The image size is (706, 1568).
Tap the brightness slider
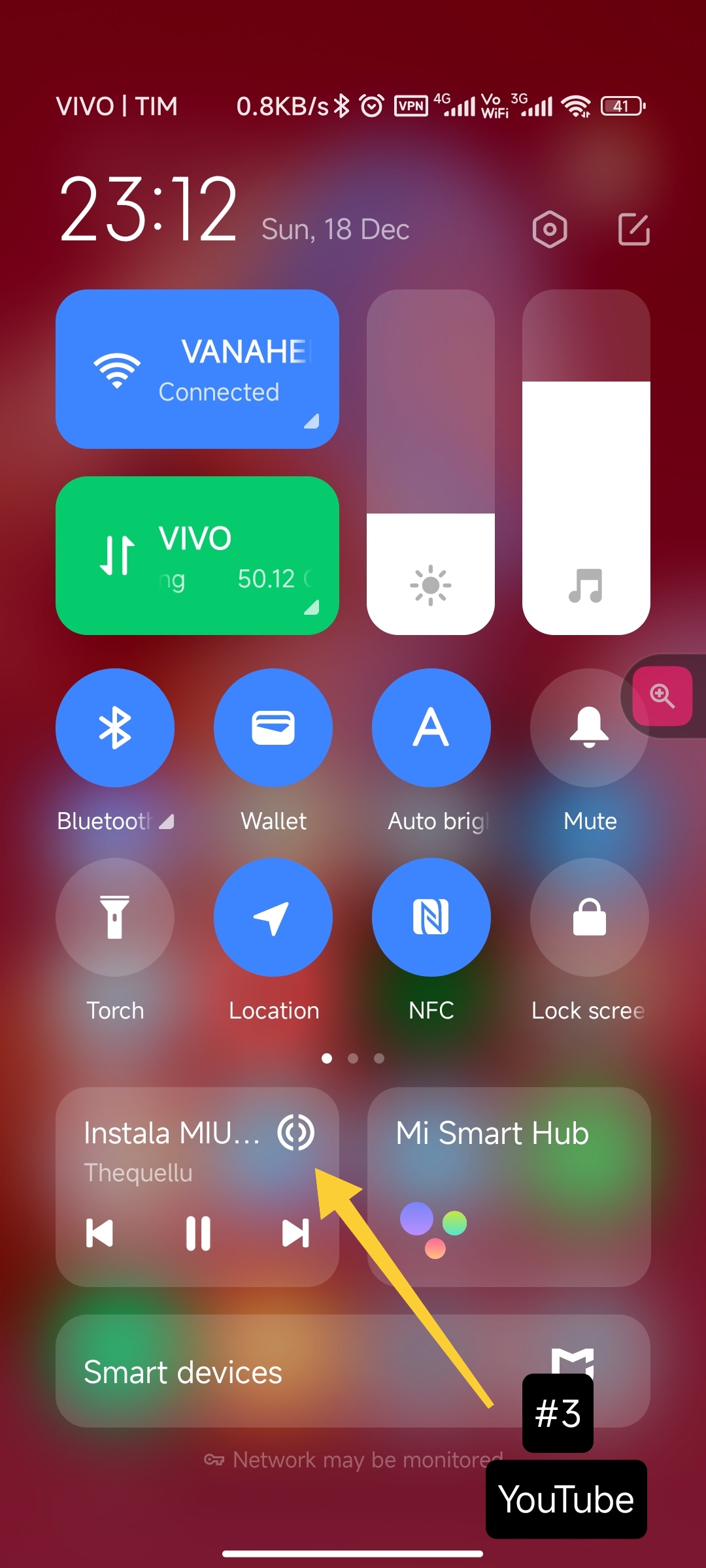(x=431, y=462)
